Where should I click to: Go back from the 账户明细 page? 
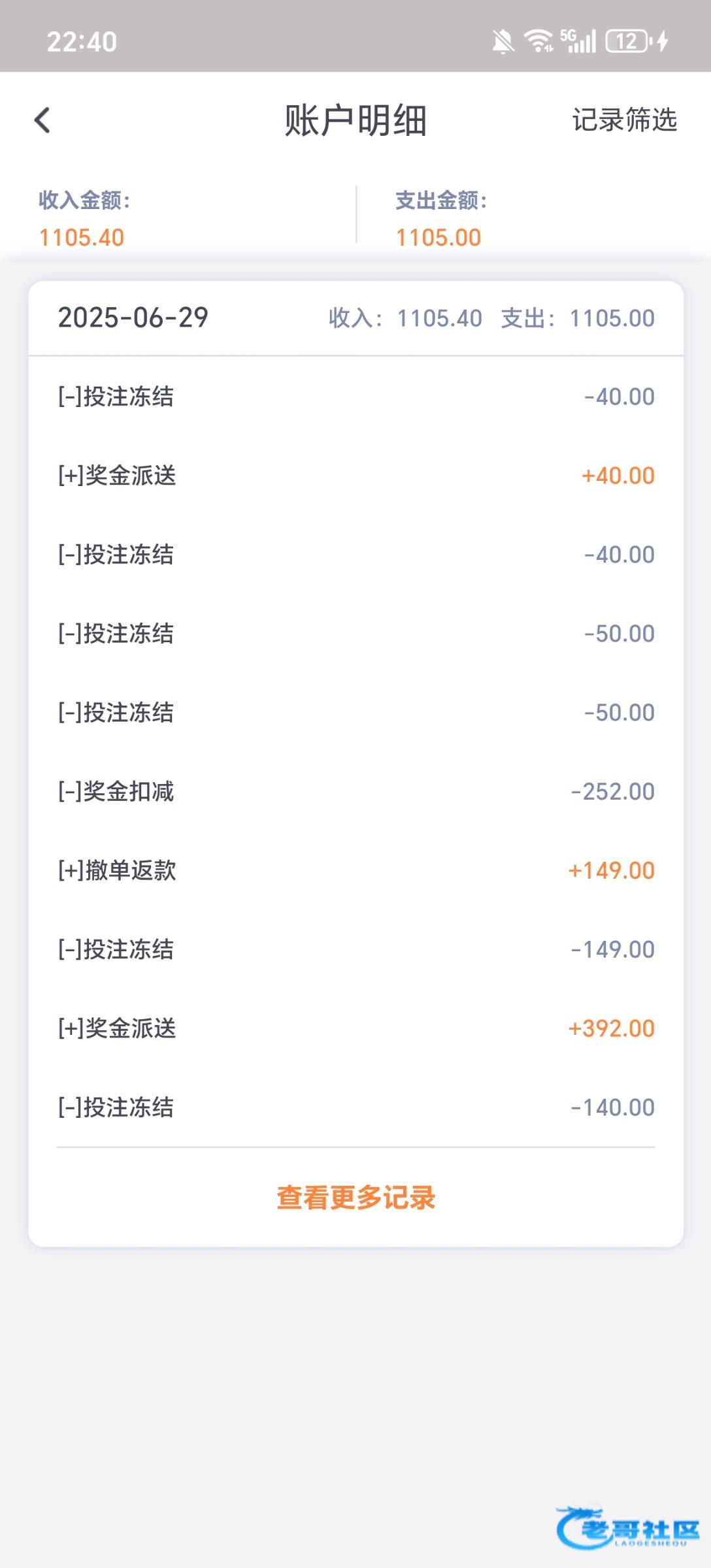coord(42,120)
